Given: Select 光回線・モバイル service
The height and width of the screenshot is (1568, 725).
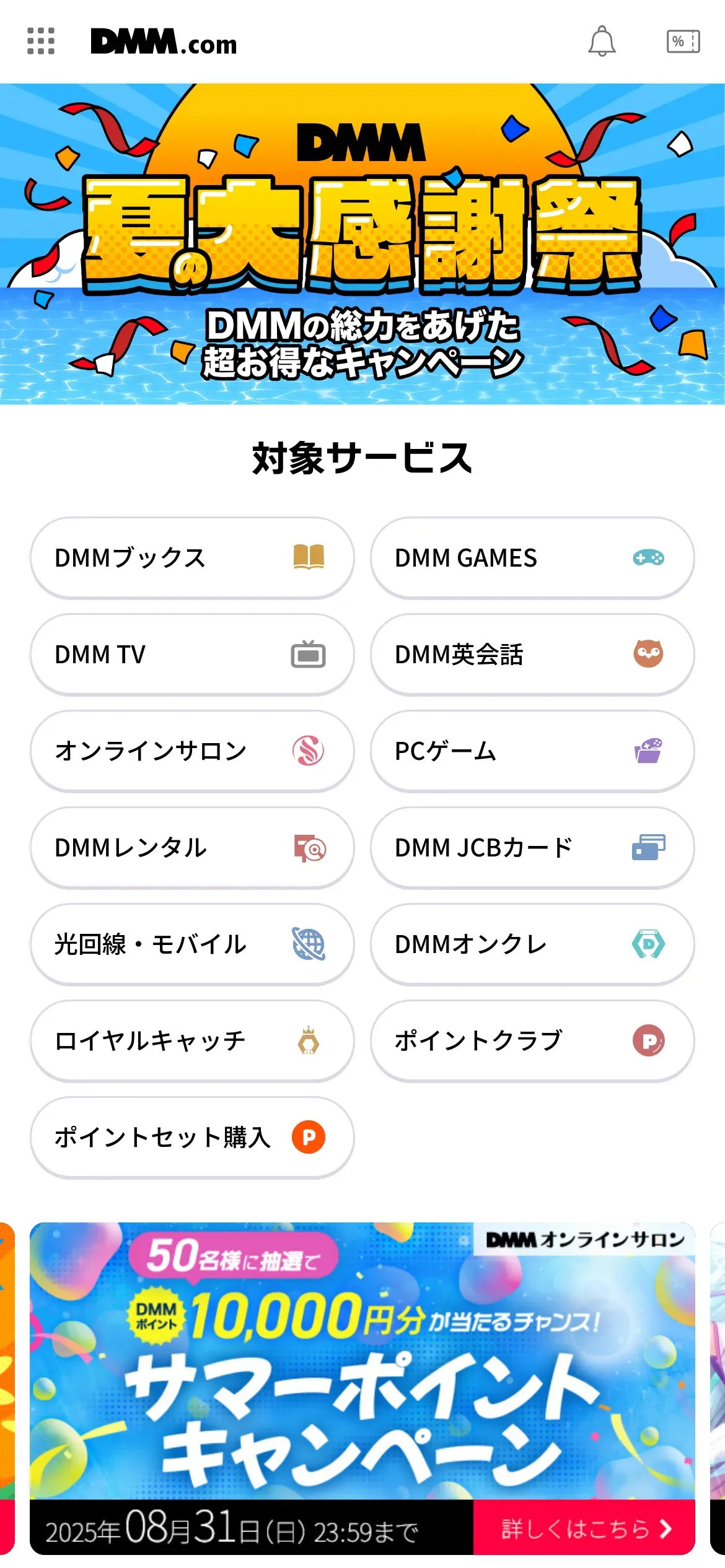Looking at the screenshot, I should pos(192,944).
